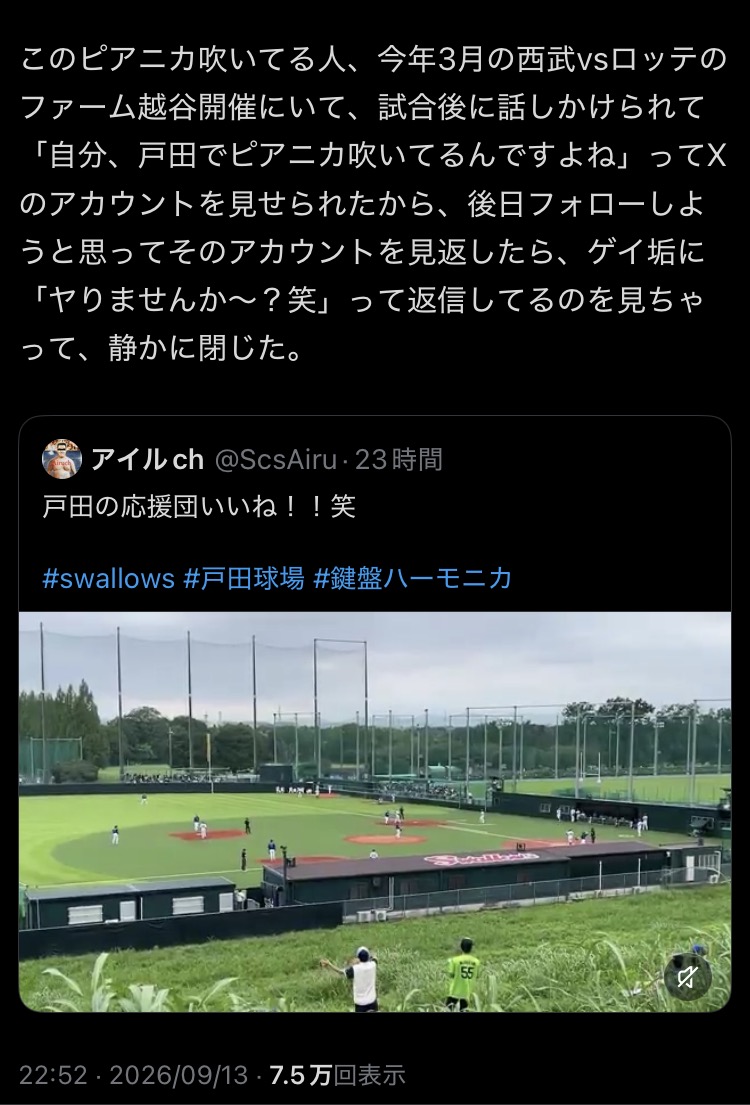
Task: Open the #swallows hashtag
Action: (x=109, y=579)
